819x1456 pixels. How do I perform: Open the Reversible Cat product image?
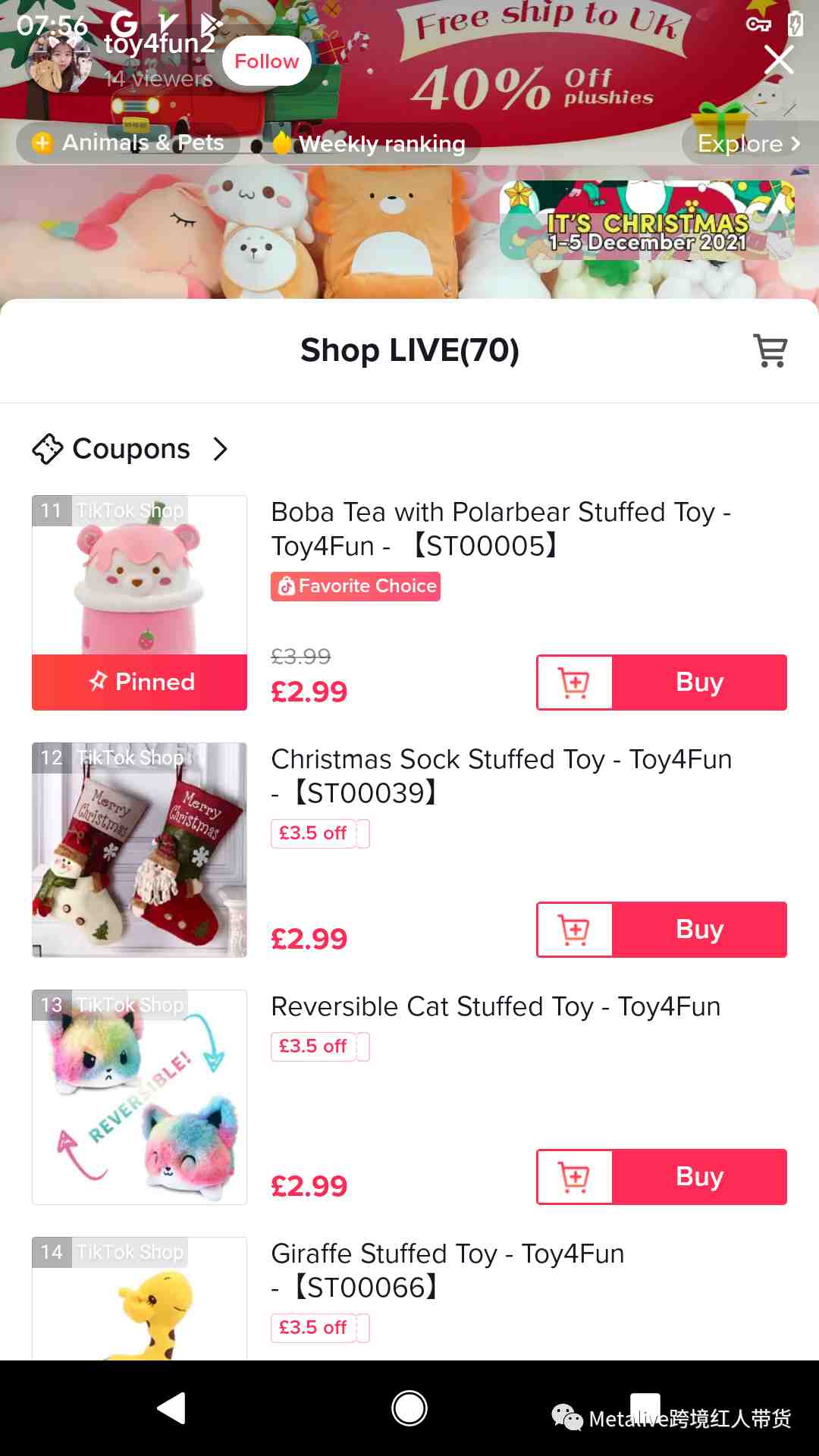pyautogui.click(x=140, y=1097)
